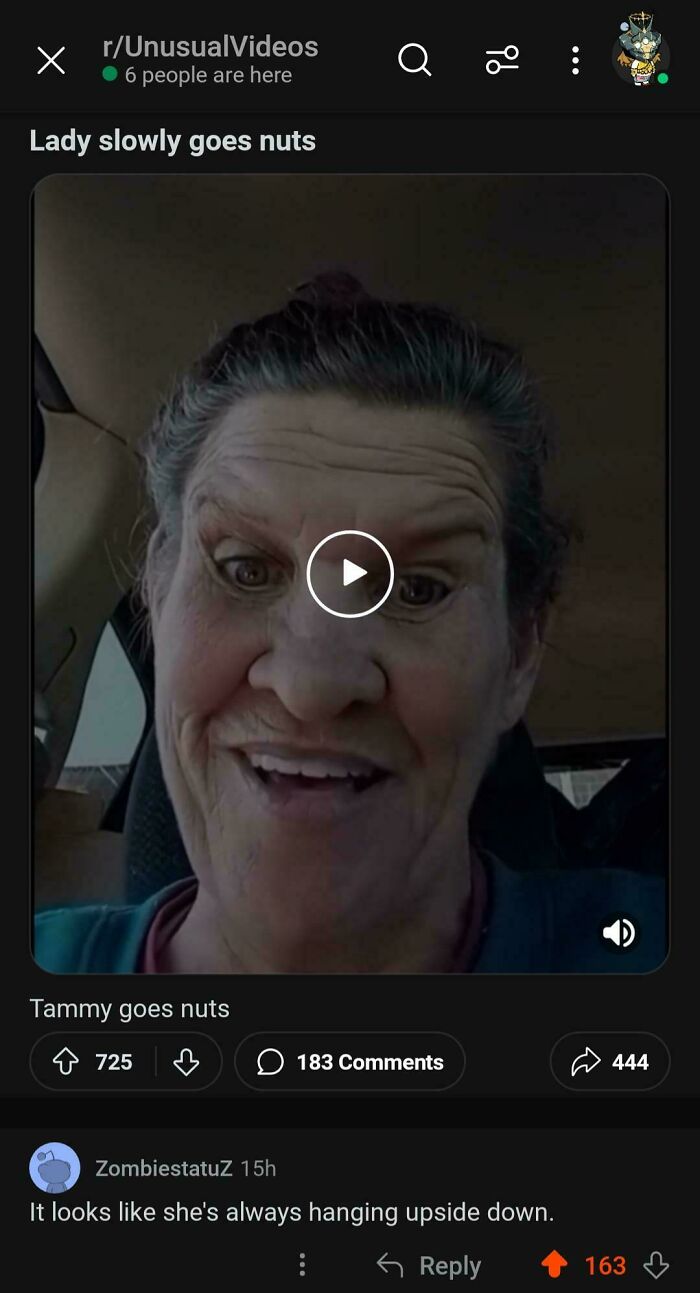
Task: Open the feed sort and filter options
Action: tap(502, 61)
